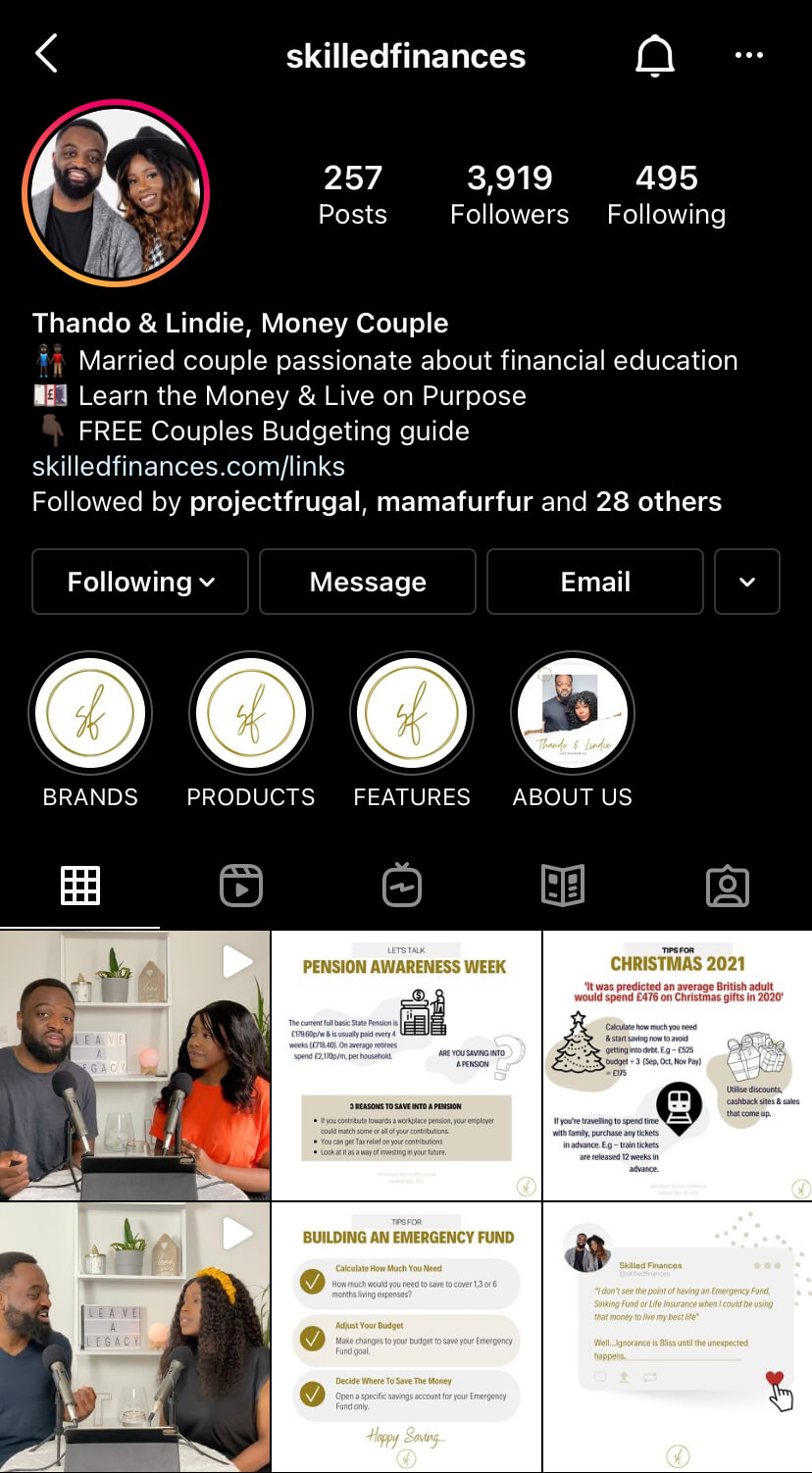Image resolution: width=812 pixels, height=1473 pixels.
Task: View the profile picture story
Action: pyautogui.click(x=116, y=193)
